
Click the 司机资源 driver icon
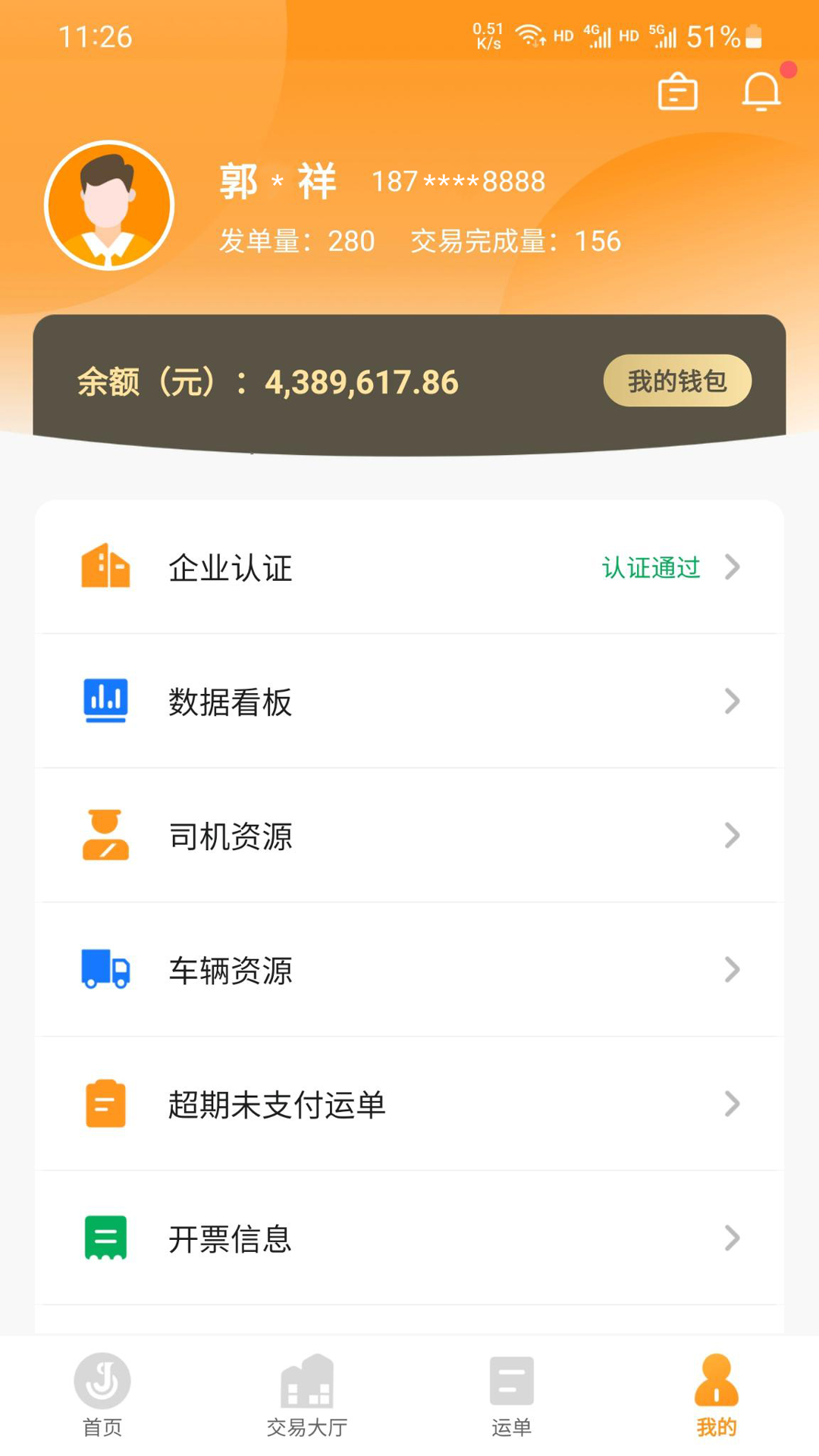(x=106, y=835)
